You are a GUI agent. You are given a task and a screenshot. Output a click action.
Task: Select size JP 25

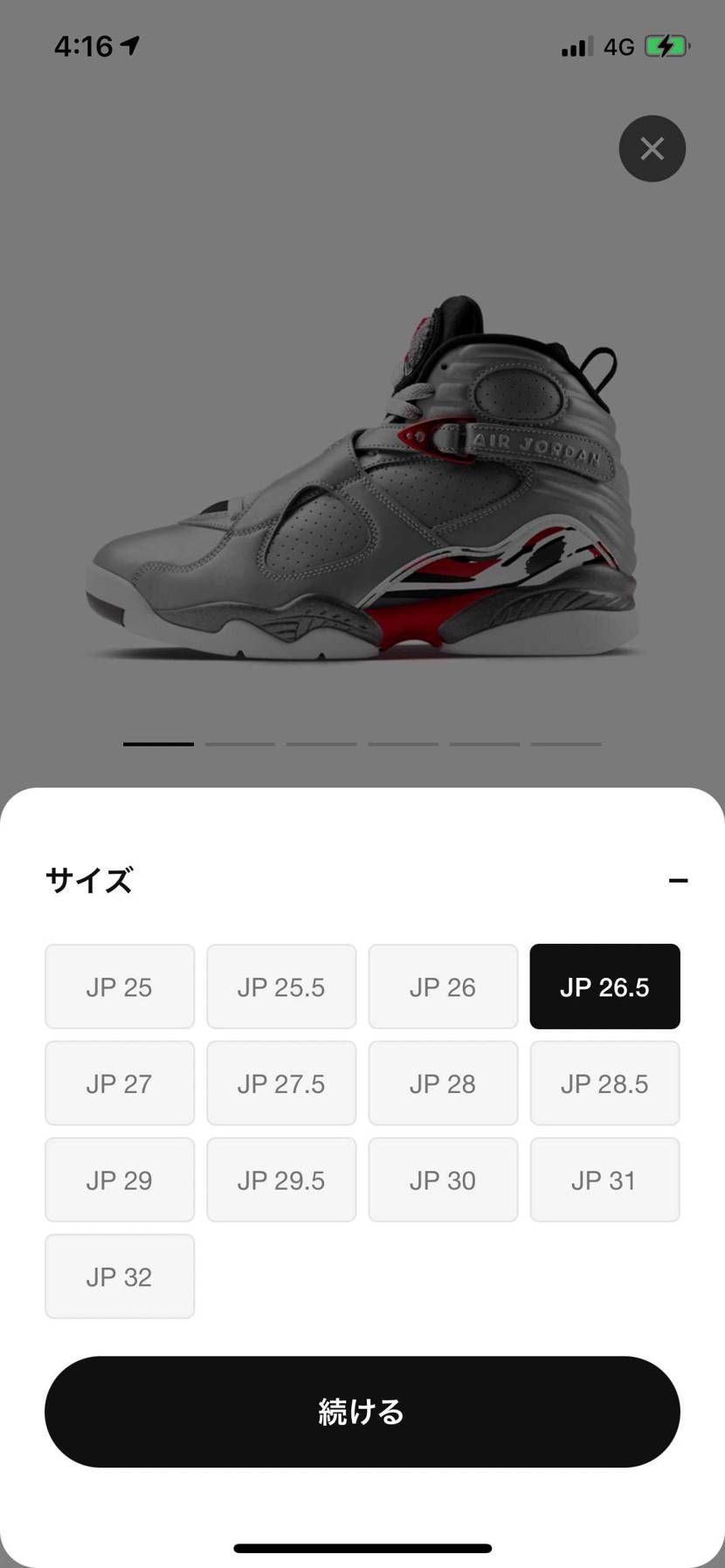pos(120,987)
